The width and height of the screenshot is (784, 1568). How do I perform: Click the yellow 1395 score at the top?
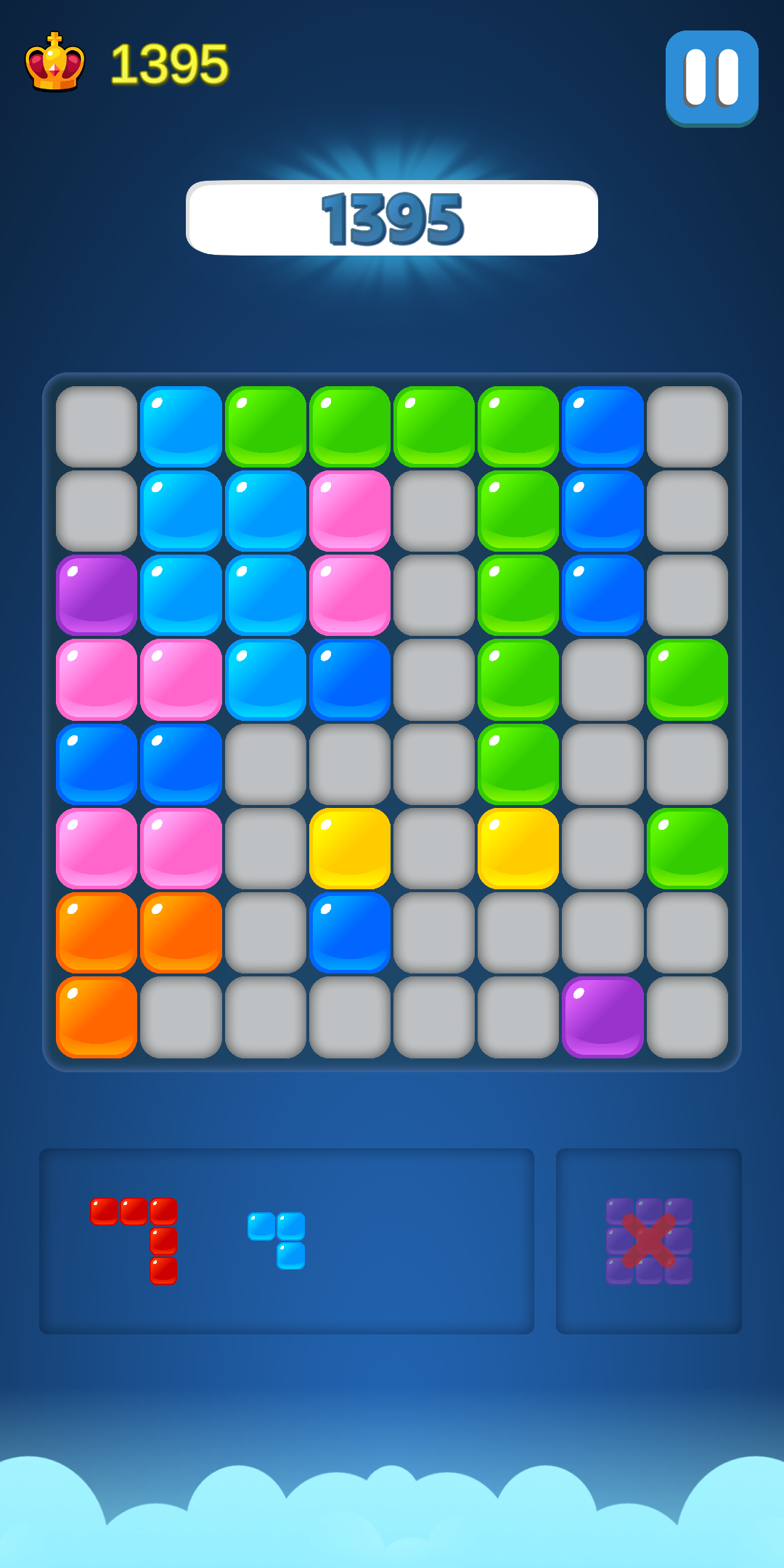pyautogui.click(x=168, y=65)
